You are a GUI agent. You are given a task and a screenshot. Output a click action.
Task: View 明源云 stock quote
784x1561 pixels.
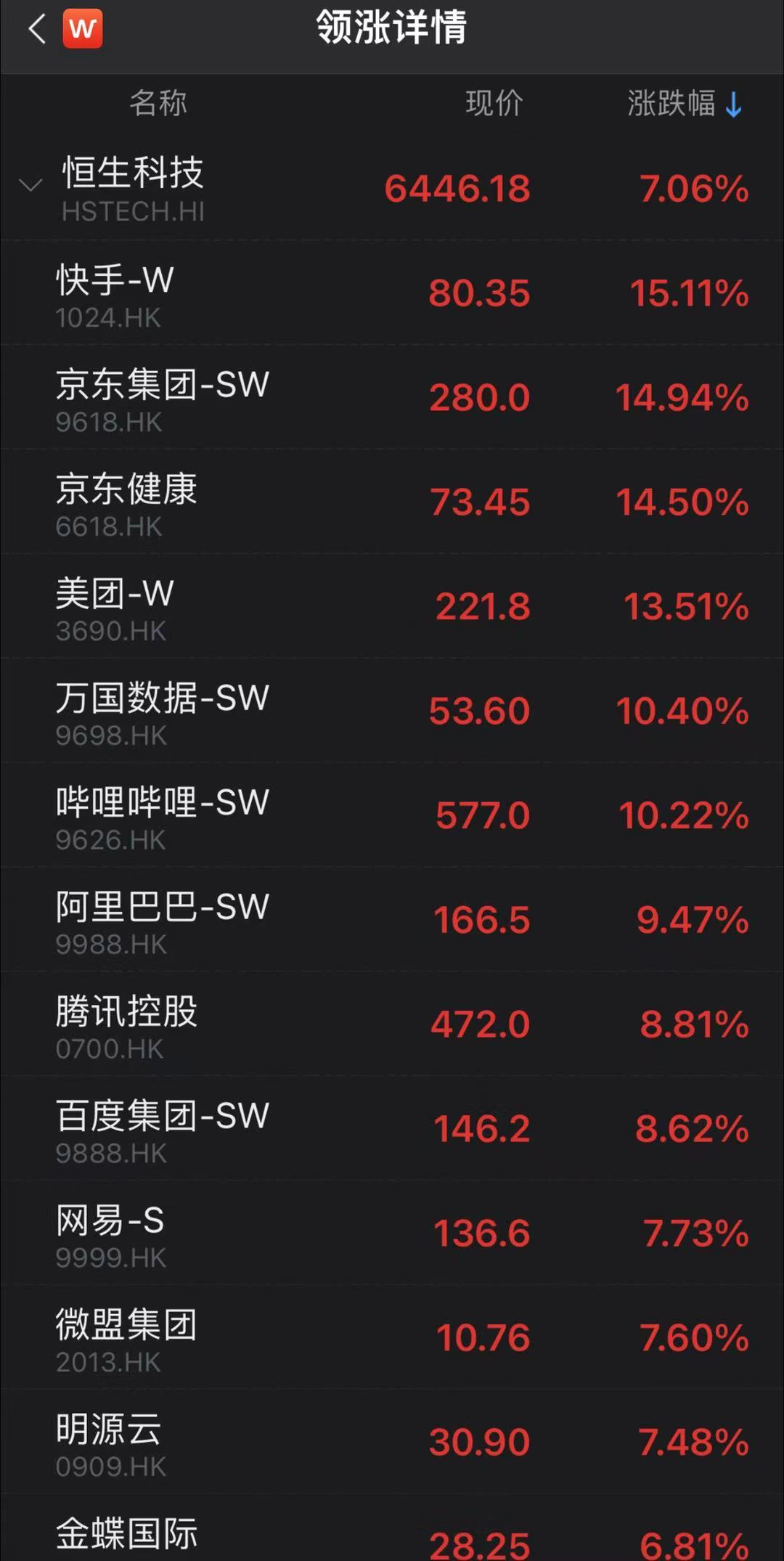(x=392, y=1443)
